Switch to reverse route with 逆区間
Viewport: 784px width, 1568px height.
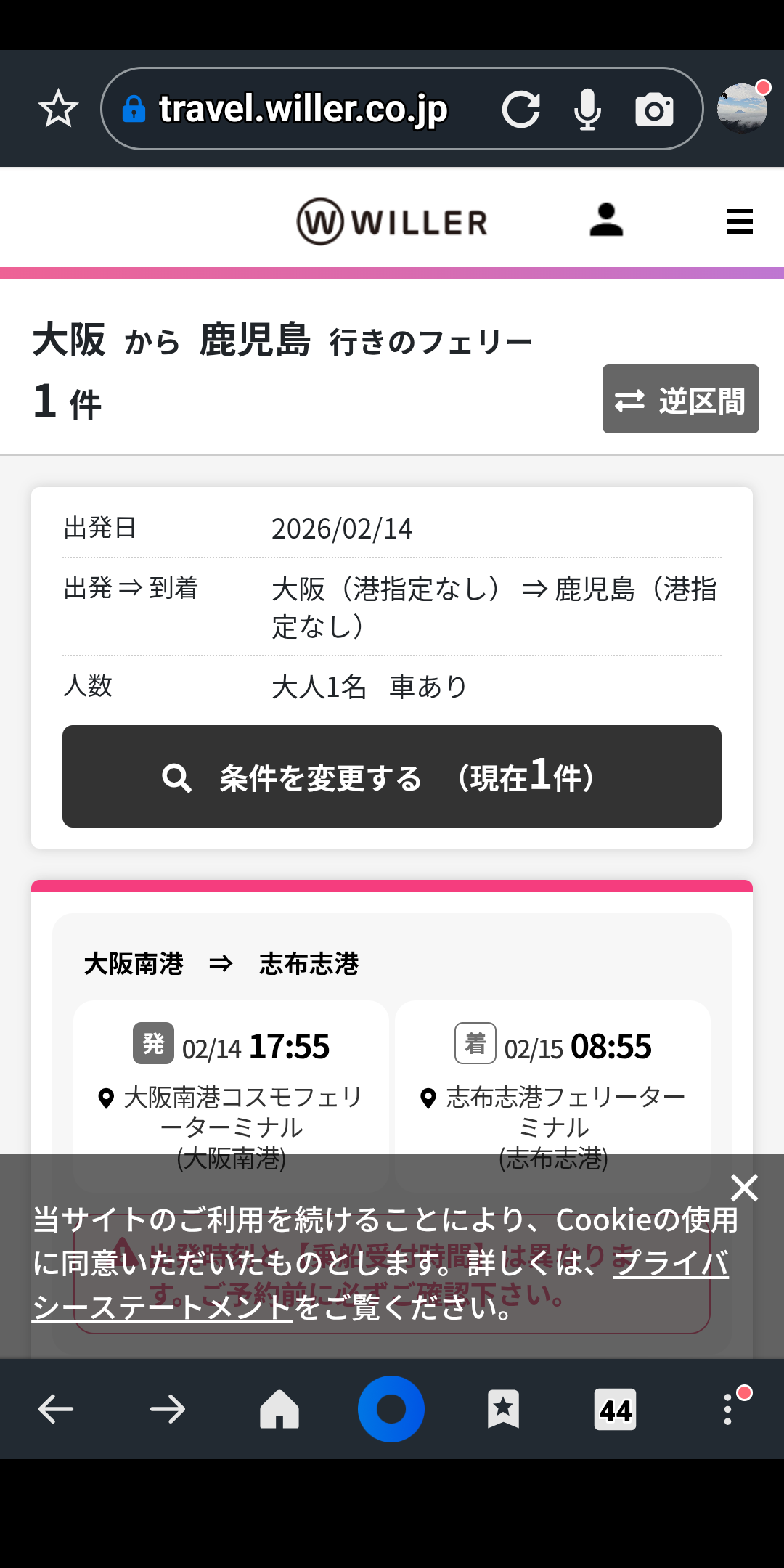[x=680, y=399]
